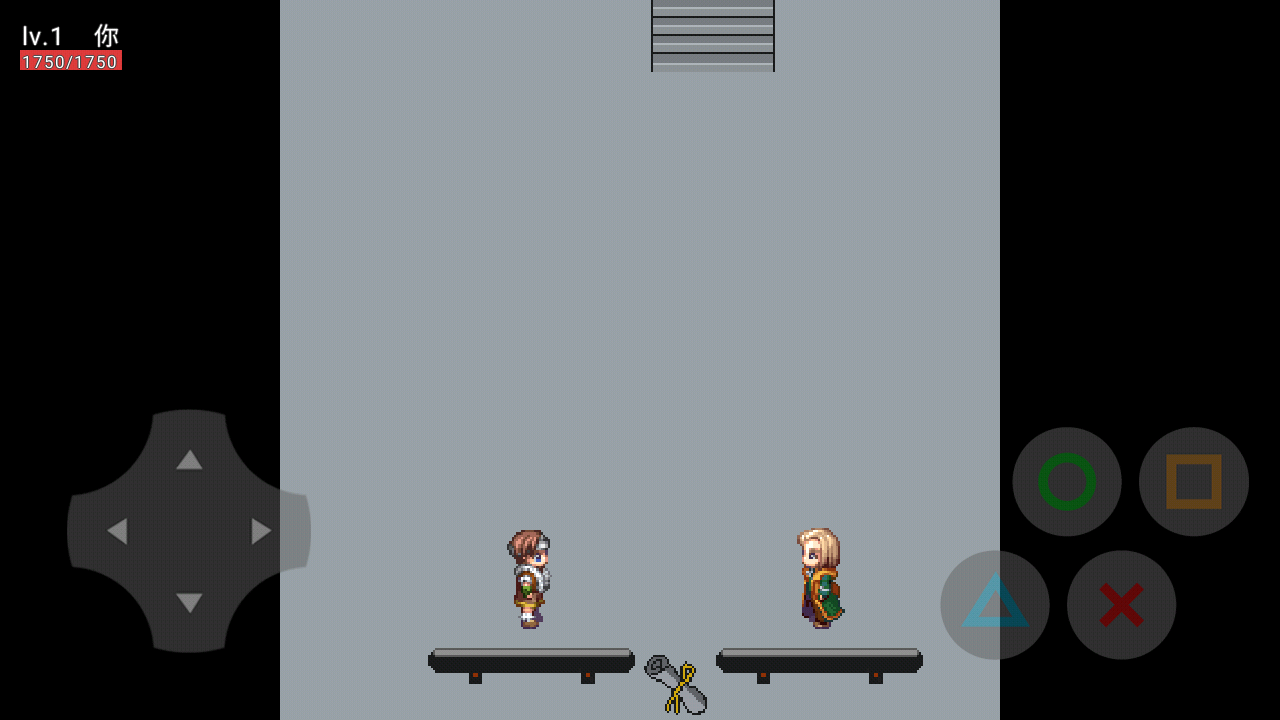Tap the right arrow on the D-pad
The width and height of the screenshot is (1280, 720).
(x=261, y=531)
